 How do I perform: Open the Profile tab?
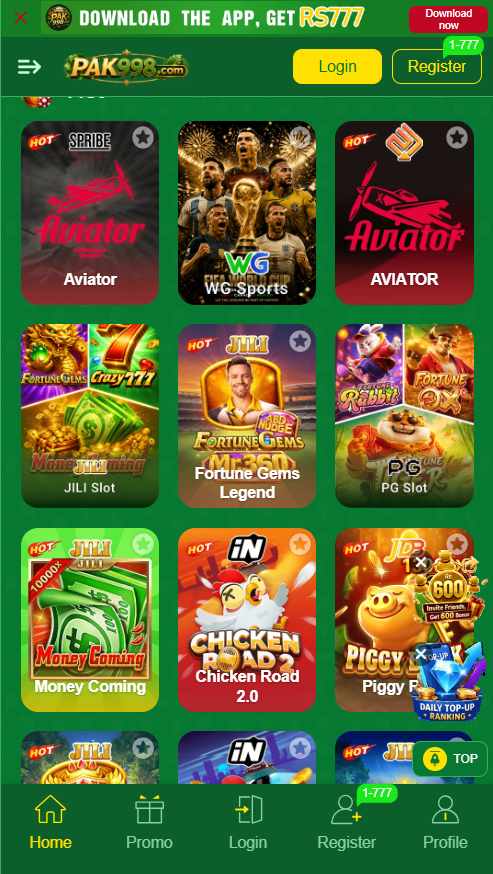point(445,823)
